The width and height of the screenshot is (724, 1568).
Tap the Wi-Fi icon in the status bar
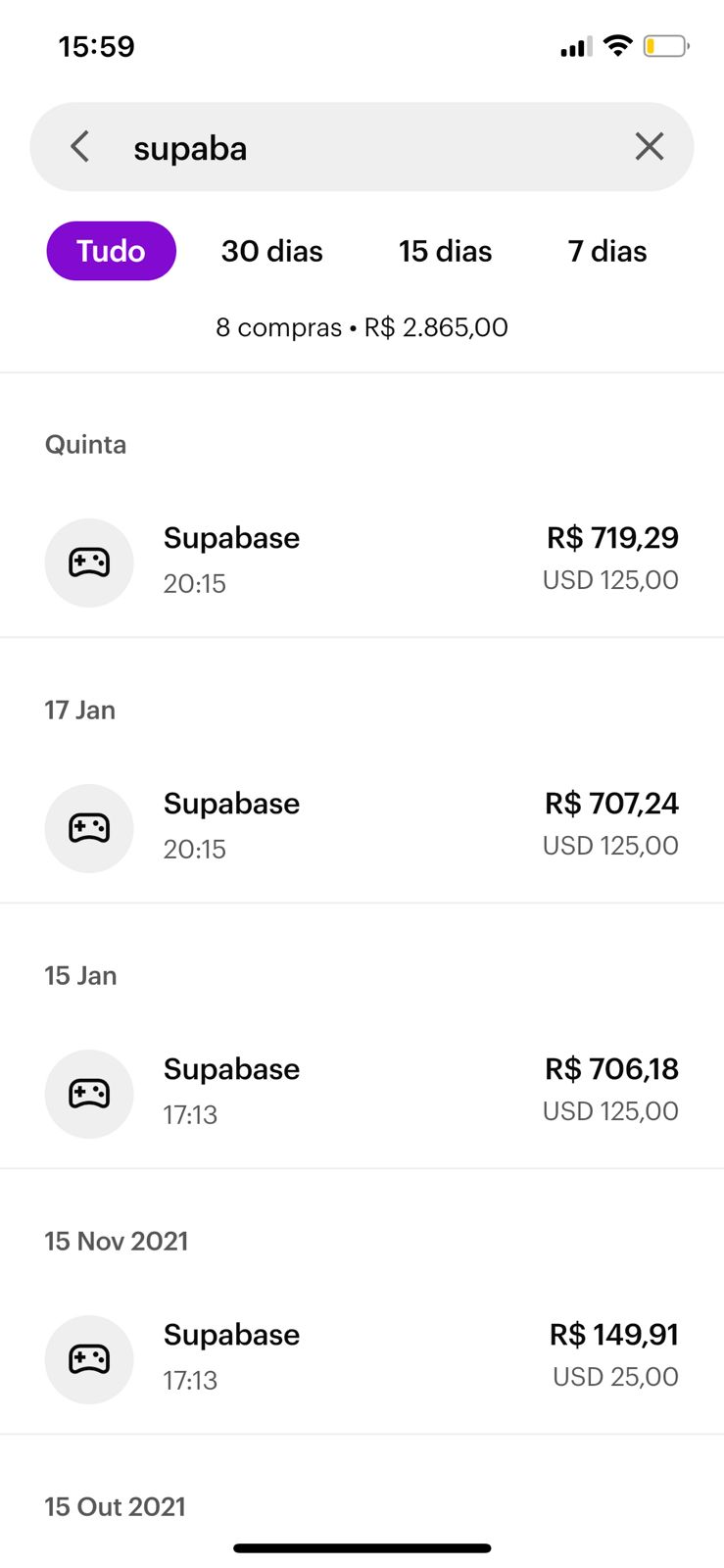618,45
